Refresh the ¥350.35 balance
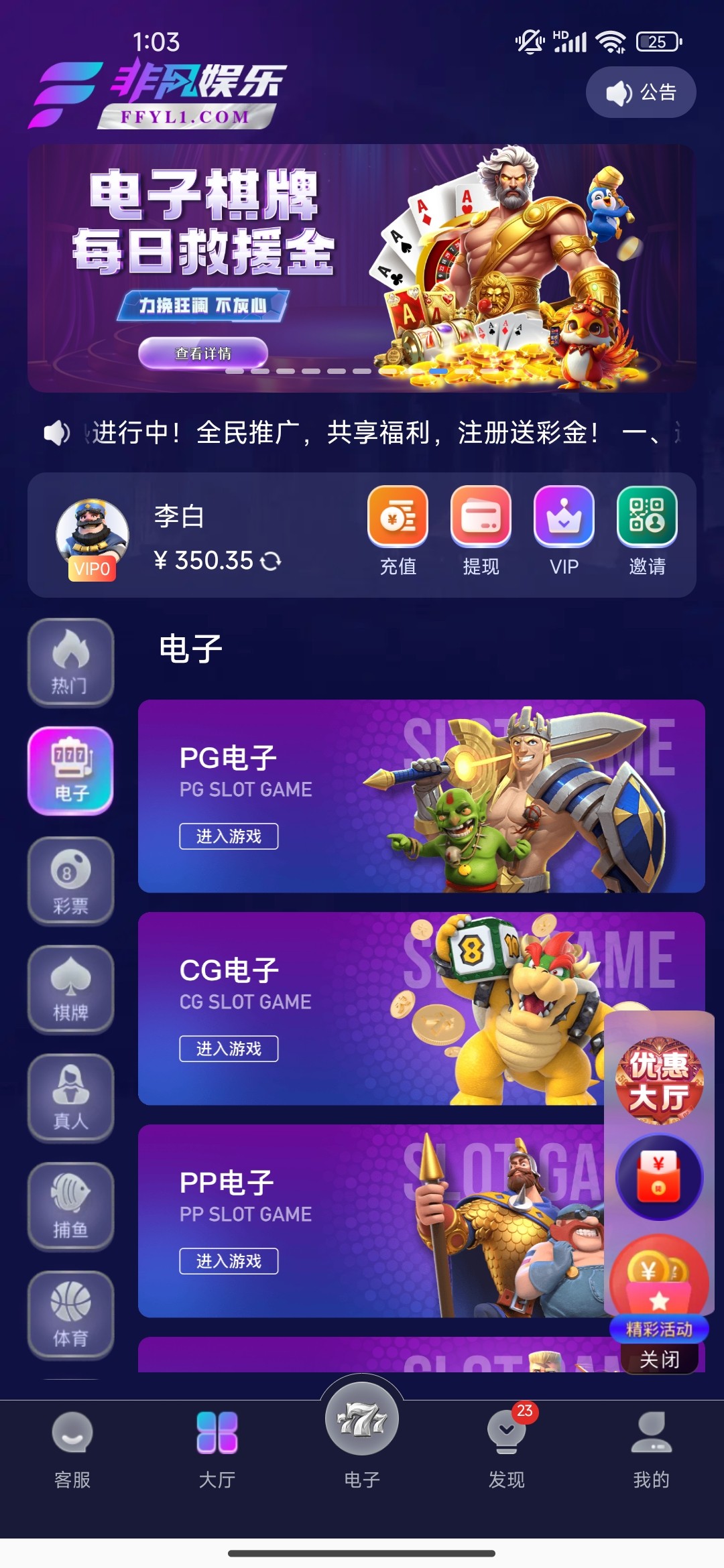 click(271, 561)
